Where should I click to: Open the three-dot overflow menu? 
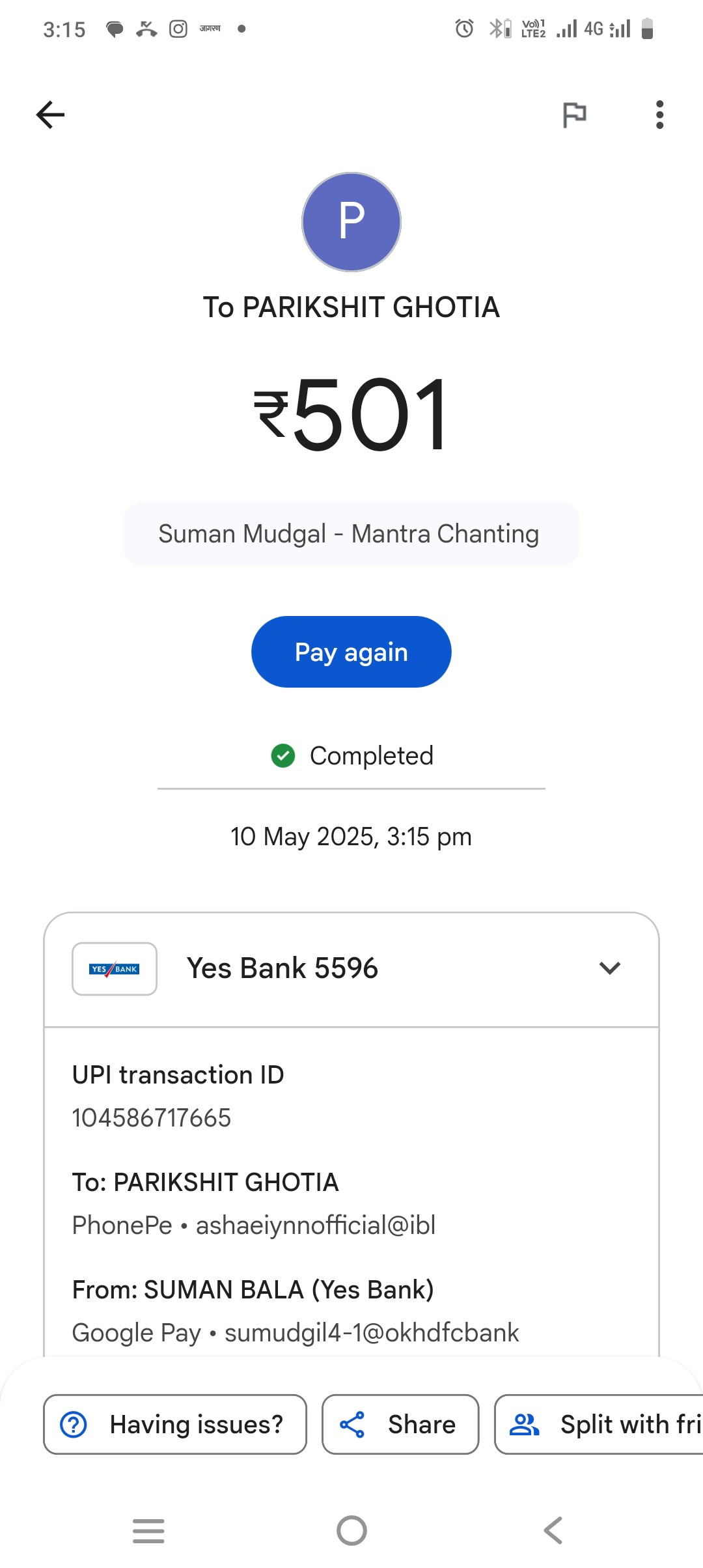click(x=659, y=115)
